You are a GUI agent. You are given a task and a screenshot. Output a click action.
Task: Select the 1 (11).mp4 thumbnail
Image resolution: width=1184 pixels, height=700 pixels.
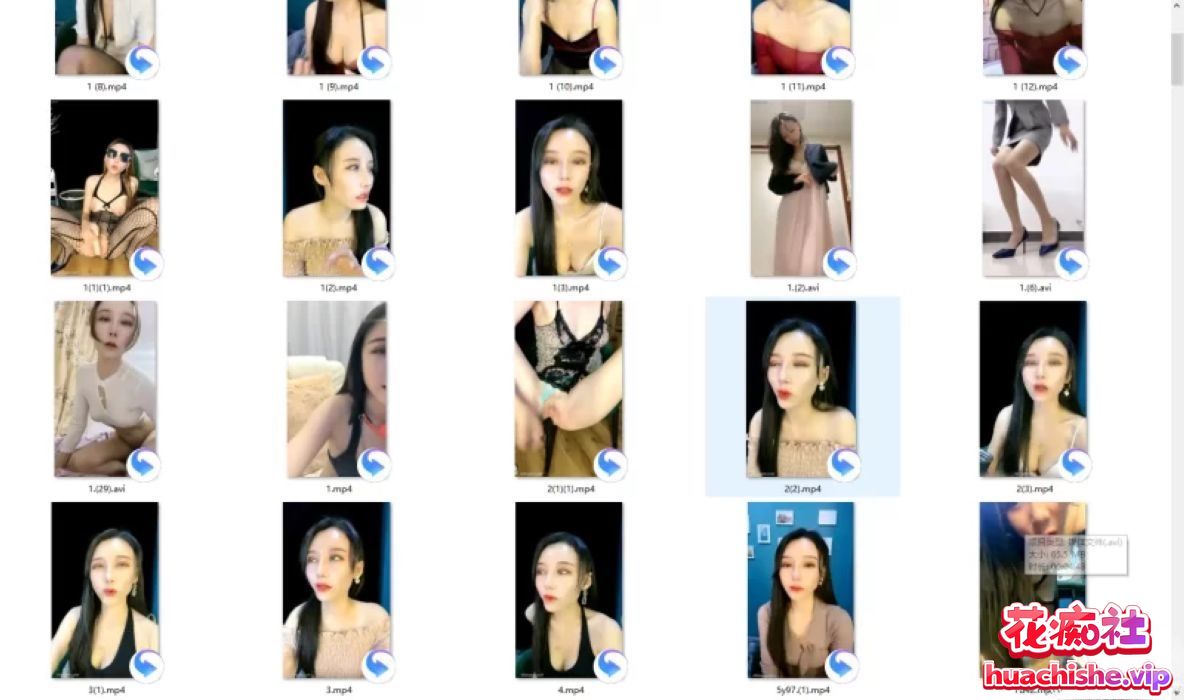tap(801, 40)
